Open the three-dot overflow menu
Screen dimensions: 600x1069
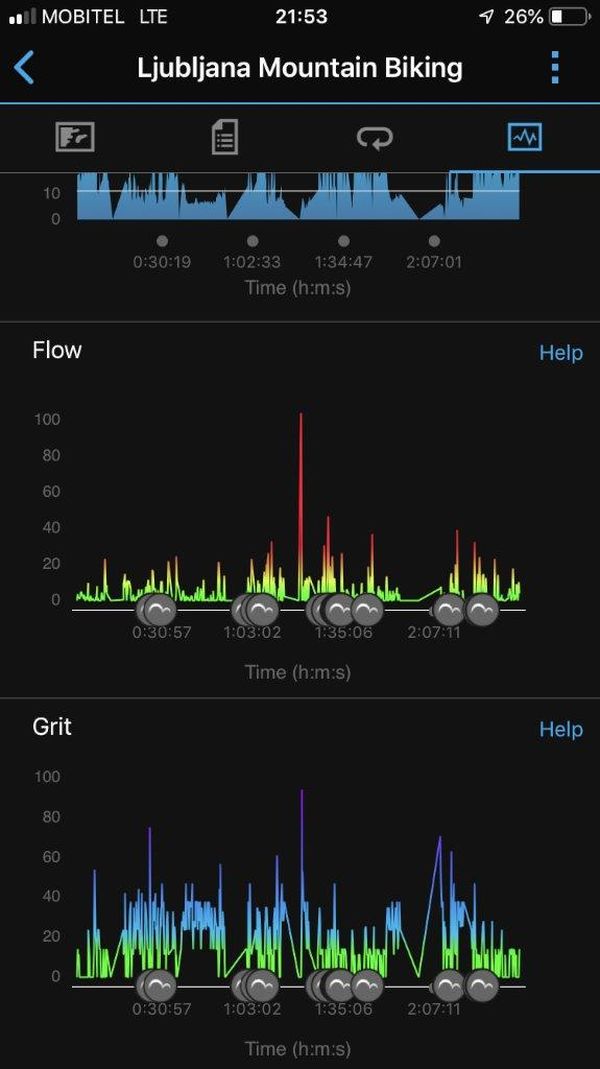click(x=555, y=67)
